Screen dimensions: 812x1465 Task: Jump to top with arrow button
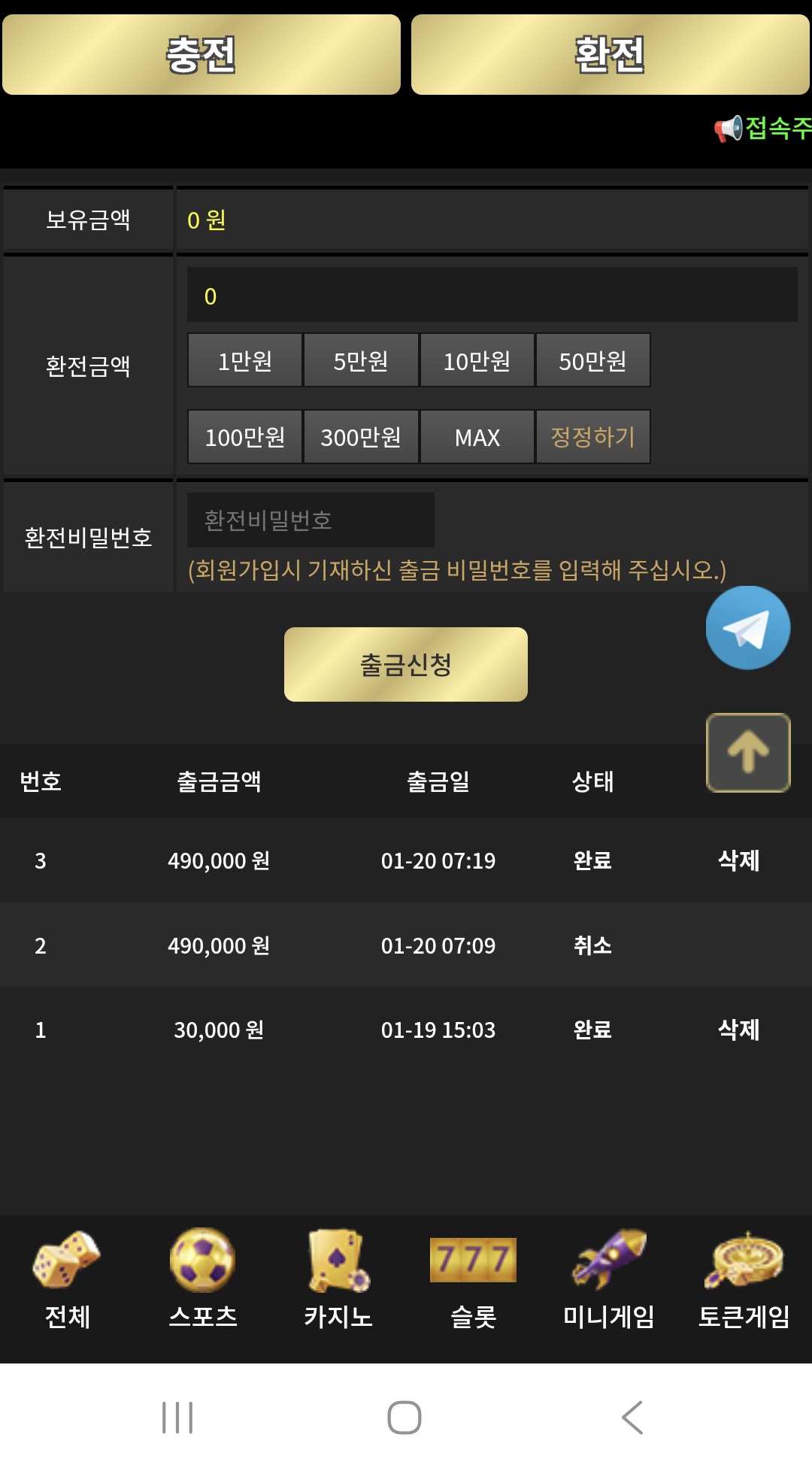pos(747,752)
